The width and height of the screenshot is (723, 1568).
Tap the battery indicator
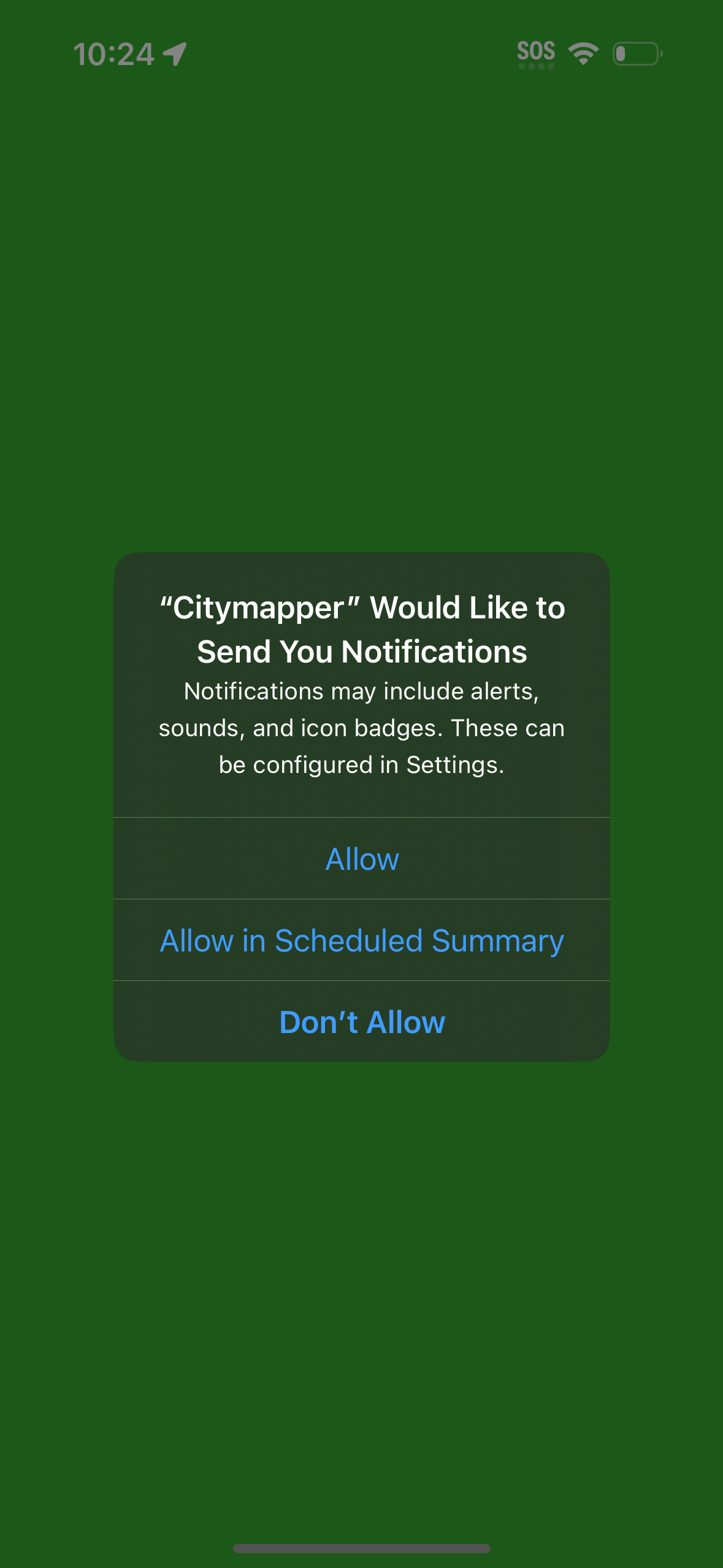pyautogui.click(x=638, y=55)
